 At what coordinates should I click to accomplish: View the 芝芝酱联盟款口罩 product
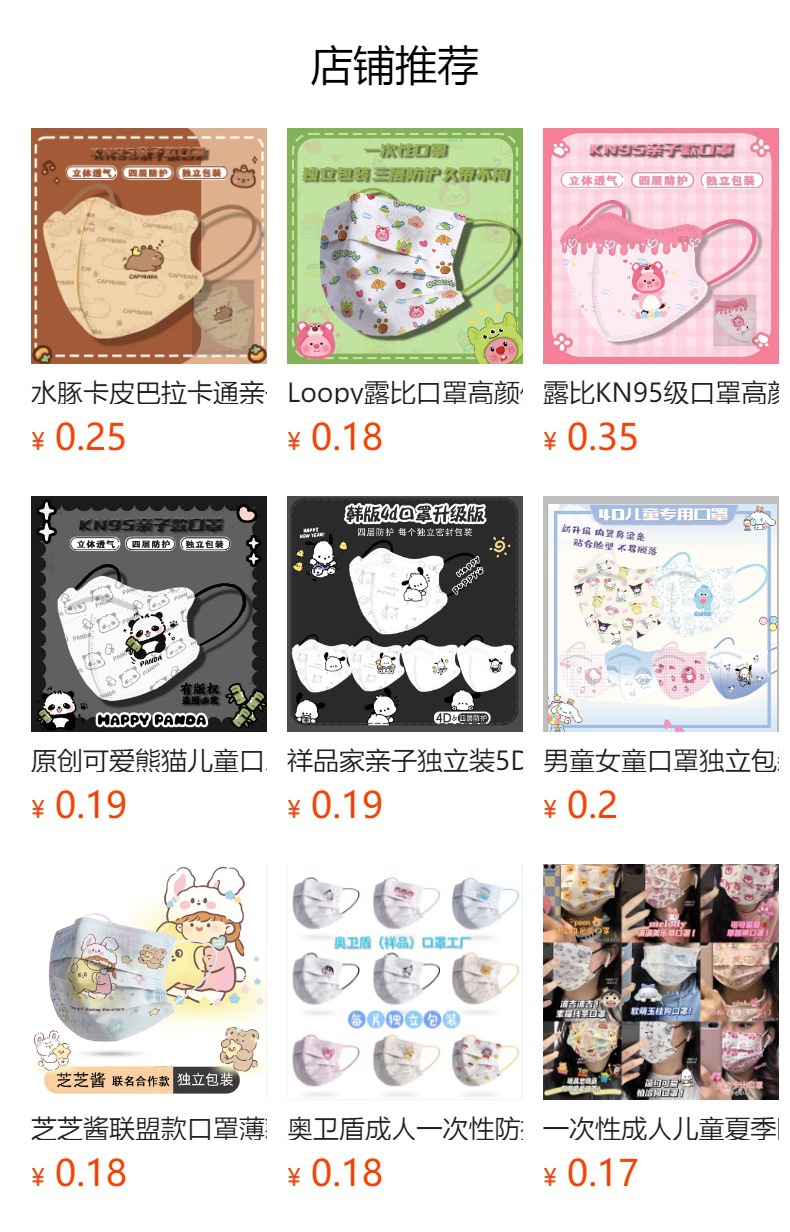pyautogui.click(x=148, y=982)
